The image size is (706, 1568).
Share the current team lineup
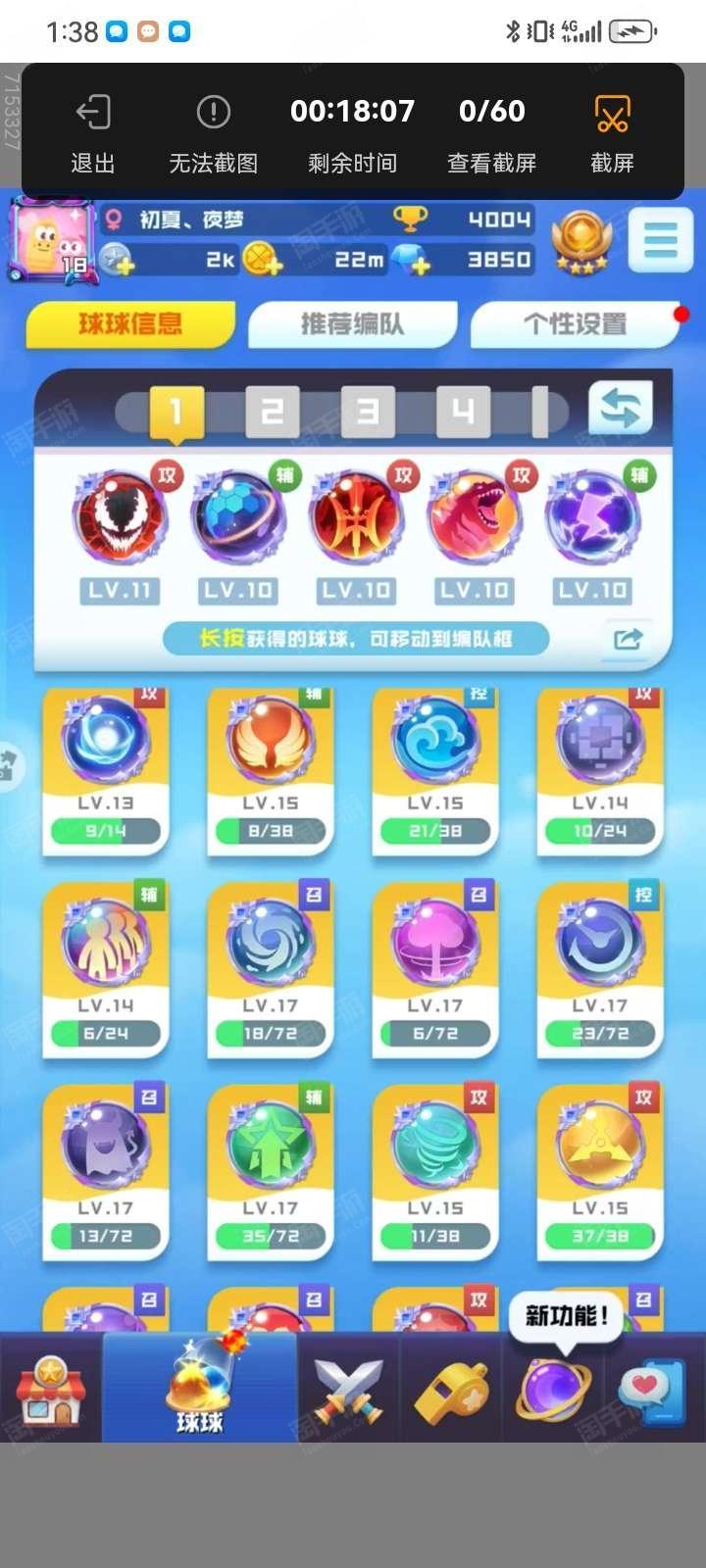click(x=628, y=639)
